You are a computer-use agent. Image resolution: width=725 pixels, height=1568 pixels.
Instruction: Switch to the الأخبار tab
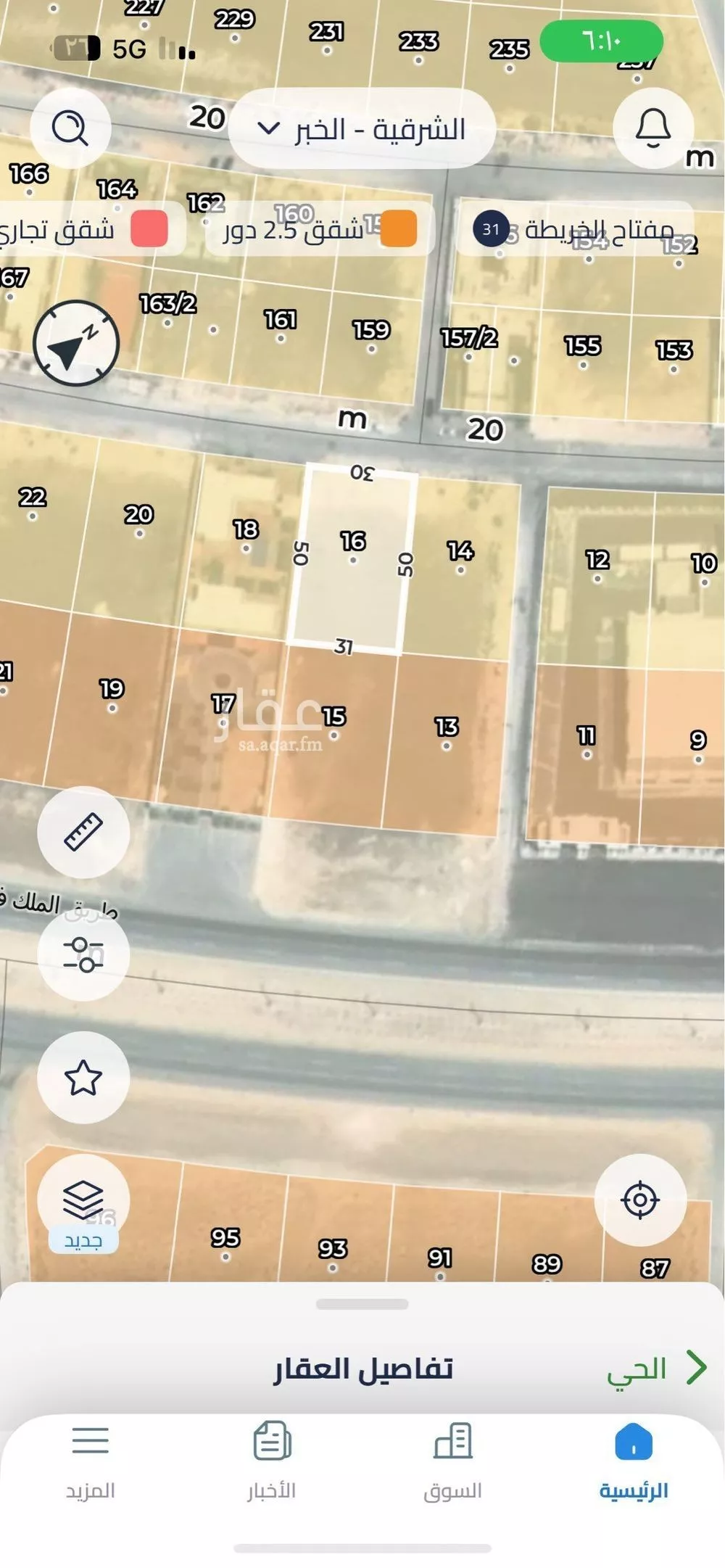tap(272, 1461)
